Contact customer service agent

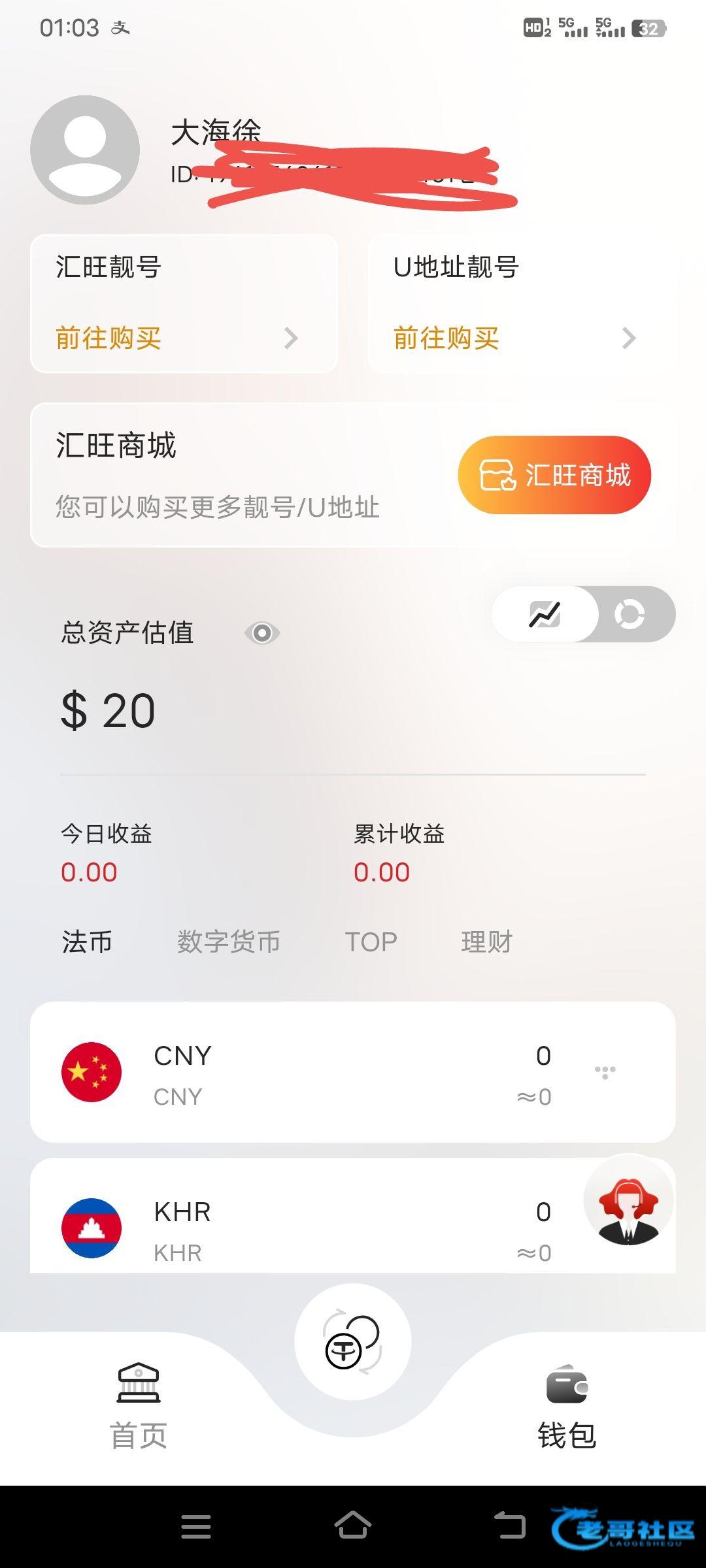628,1202
